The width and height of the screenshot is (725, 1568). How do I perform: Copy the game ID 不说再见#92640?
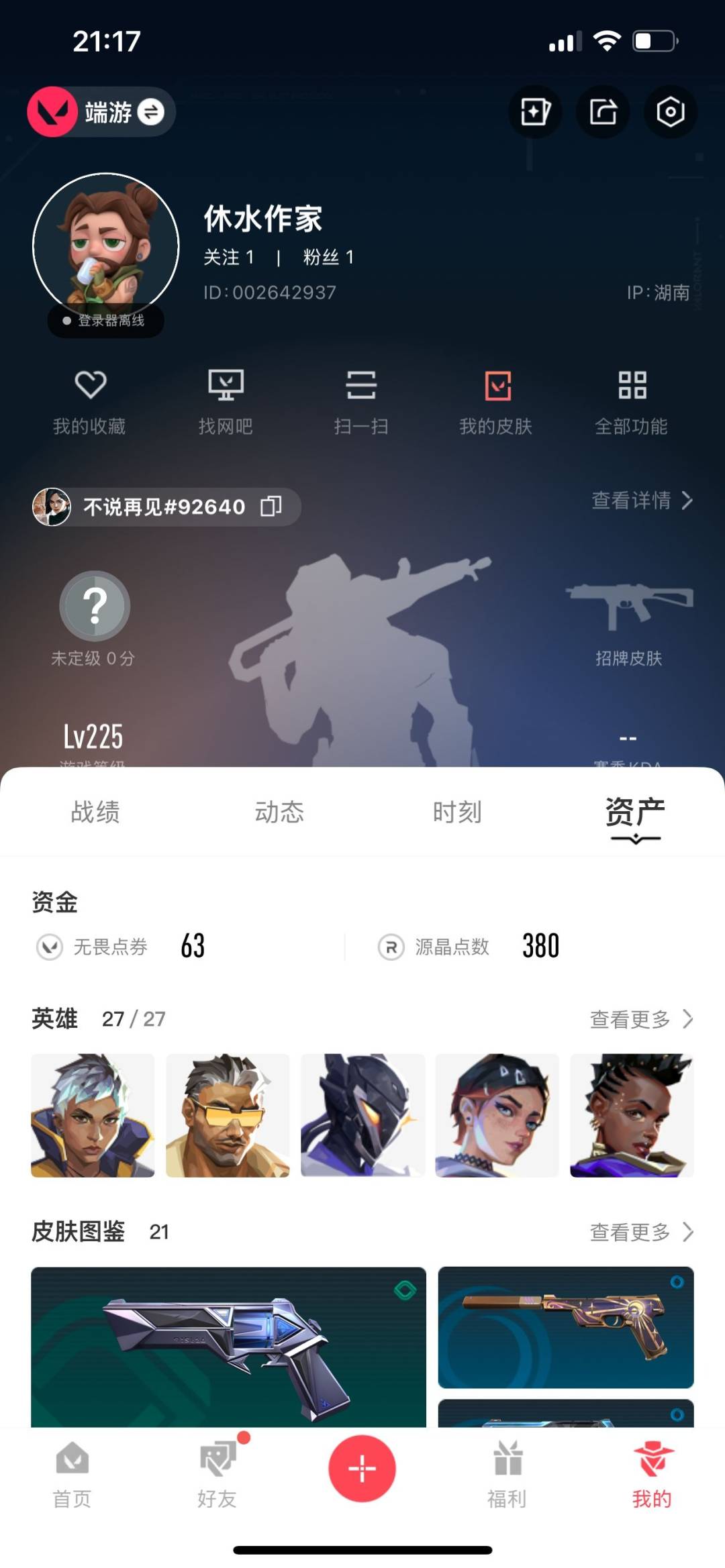pyautogui.click(x=271, y=506)
